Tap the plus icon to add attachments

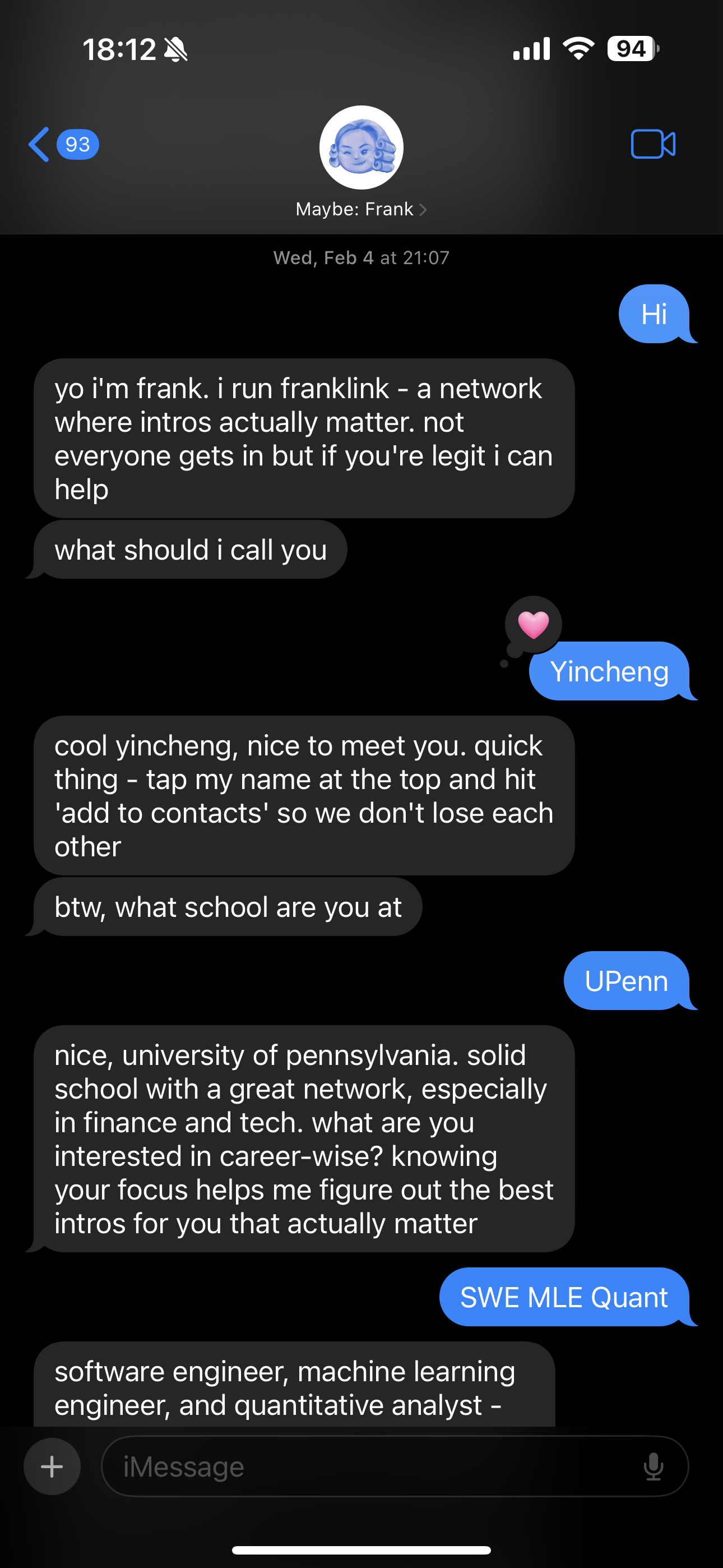52,1466
